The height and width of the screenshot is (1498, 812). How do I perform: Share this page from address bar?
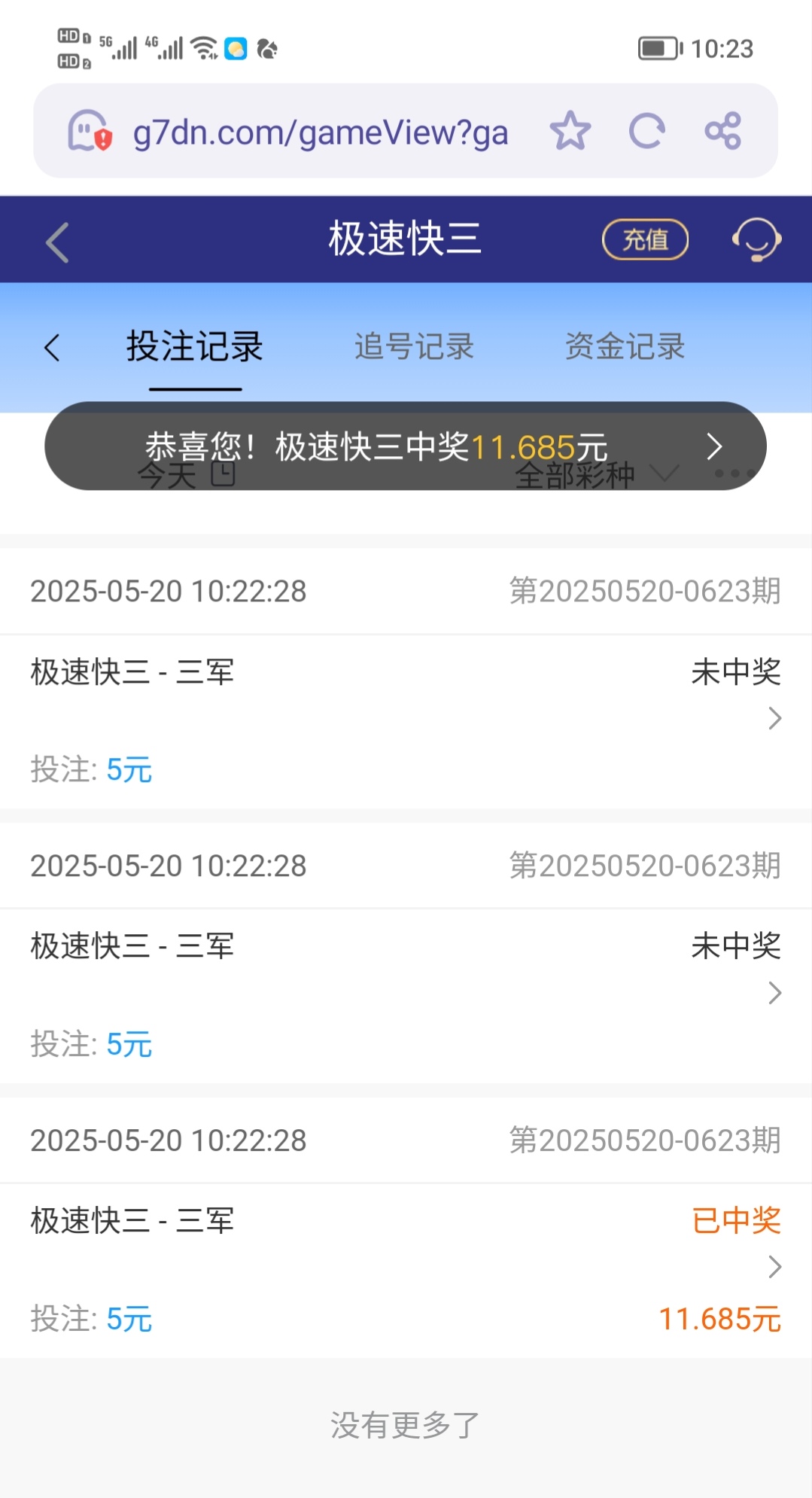(x=722, y=131)
